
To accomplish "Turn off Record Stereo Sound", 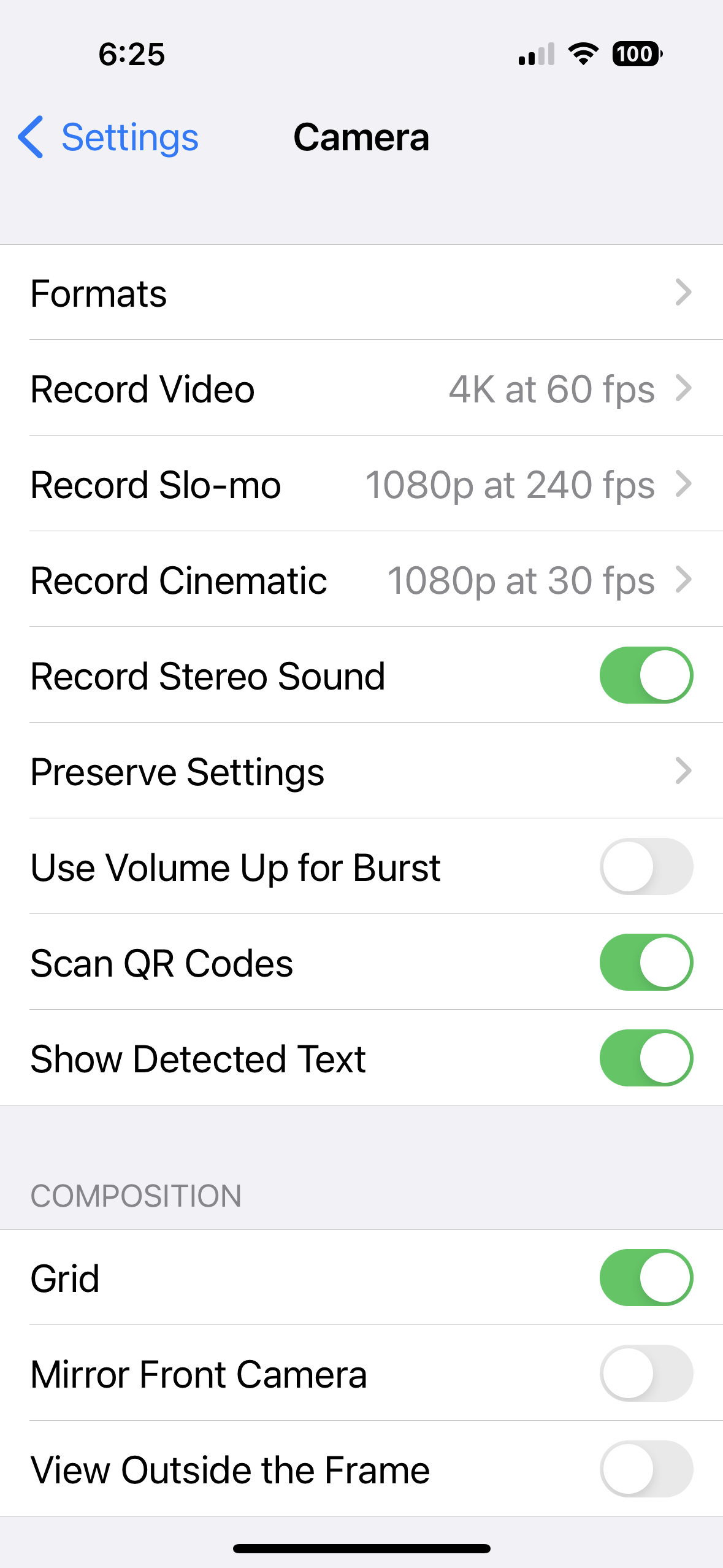I will pos(646,675).
